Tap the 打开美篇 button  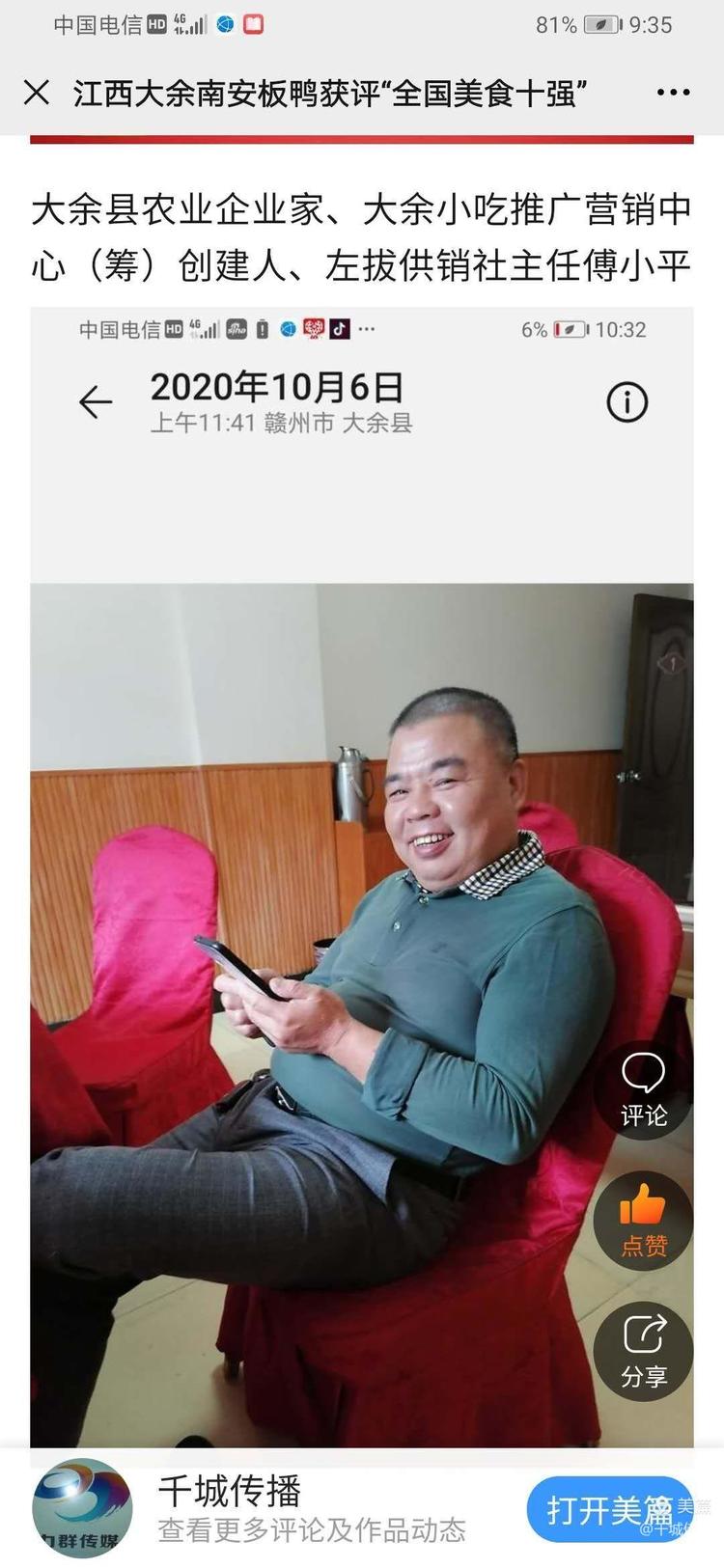tap(610, 1509)
